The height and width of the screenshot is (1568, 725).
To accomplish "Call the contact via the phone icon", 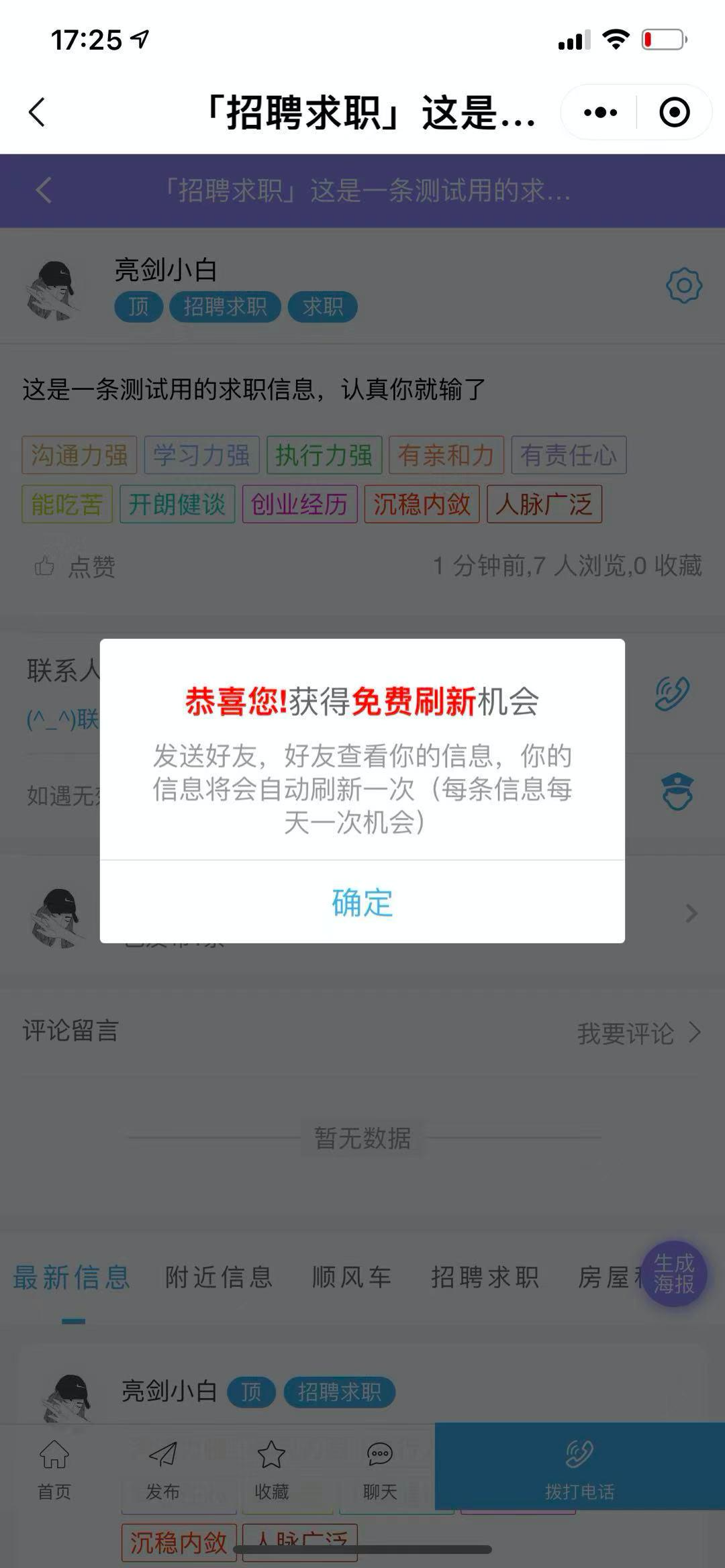I will coord(672,693).
